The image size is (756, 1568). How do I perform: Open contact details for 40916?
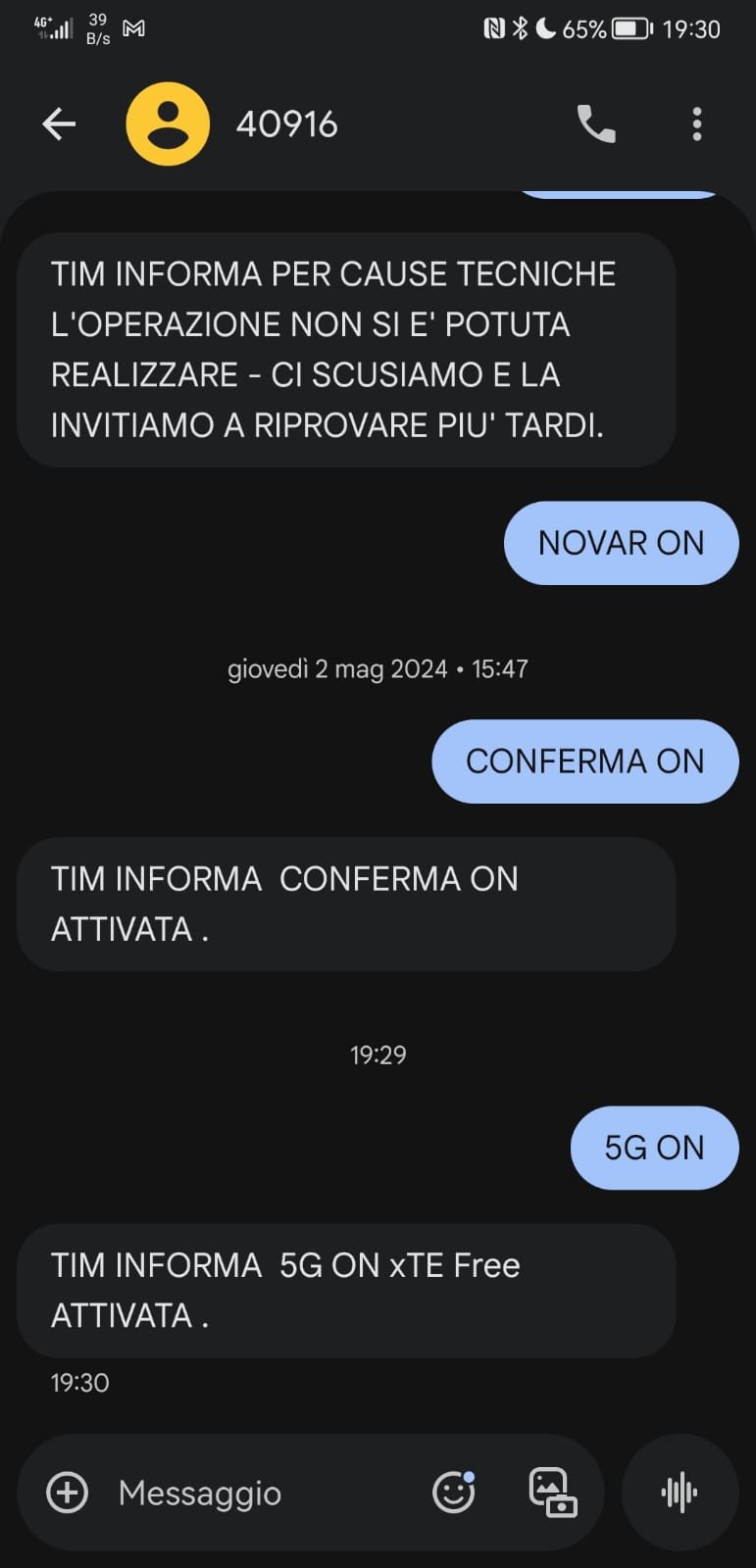[286, 124]
